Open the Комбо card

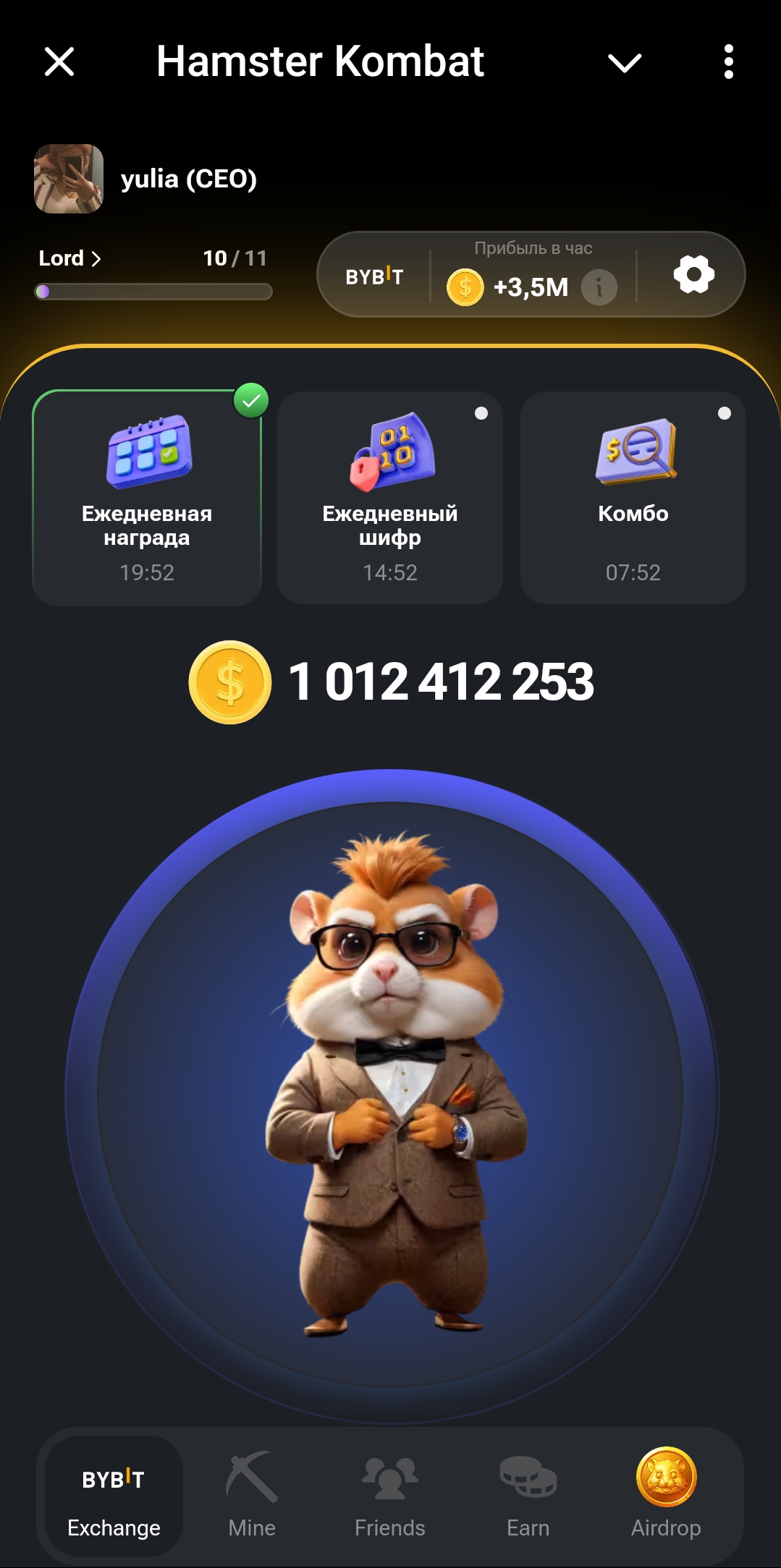[633, 498]
